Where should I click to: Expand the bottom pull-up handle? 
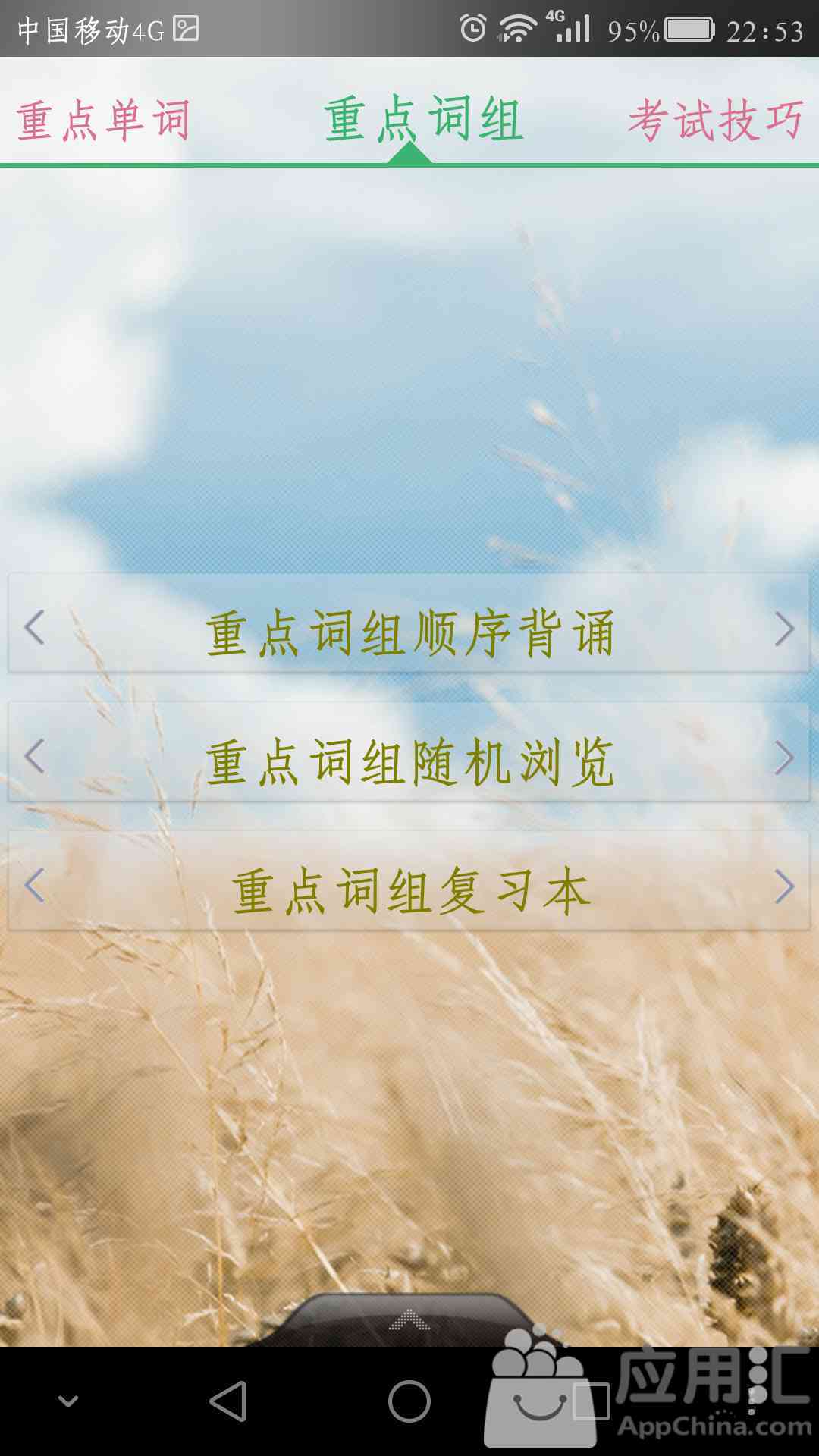[409, 1321]
